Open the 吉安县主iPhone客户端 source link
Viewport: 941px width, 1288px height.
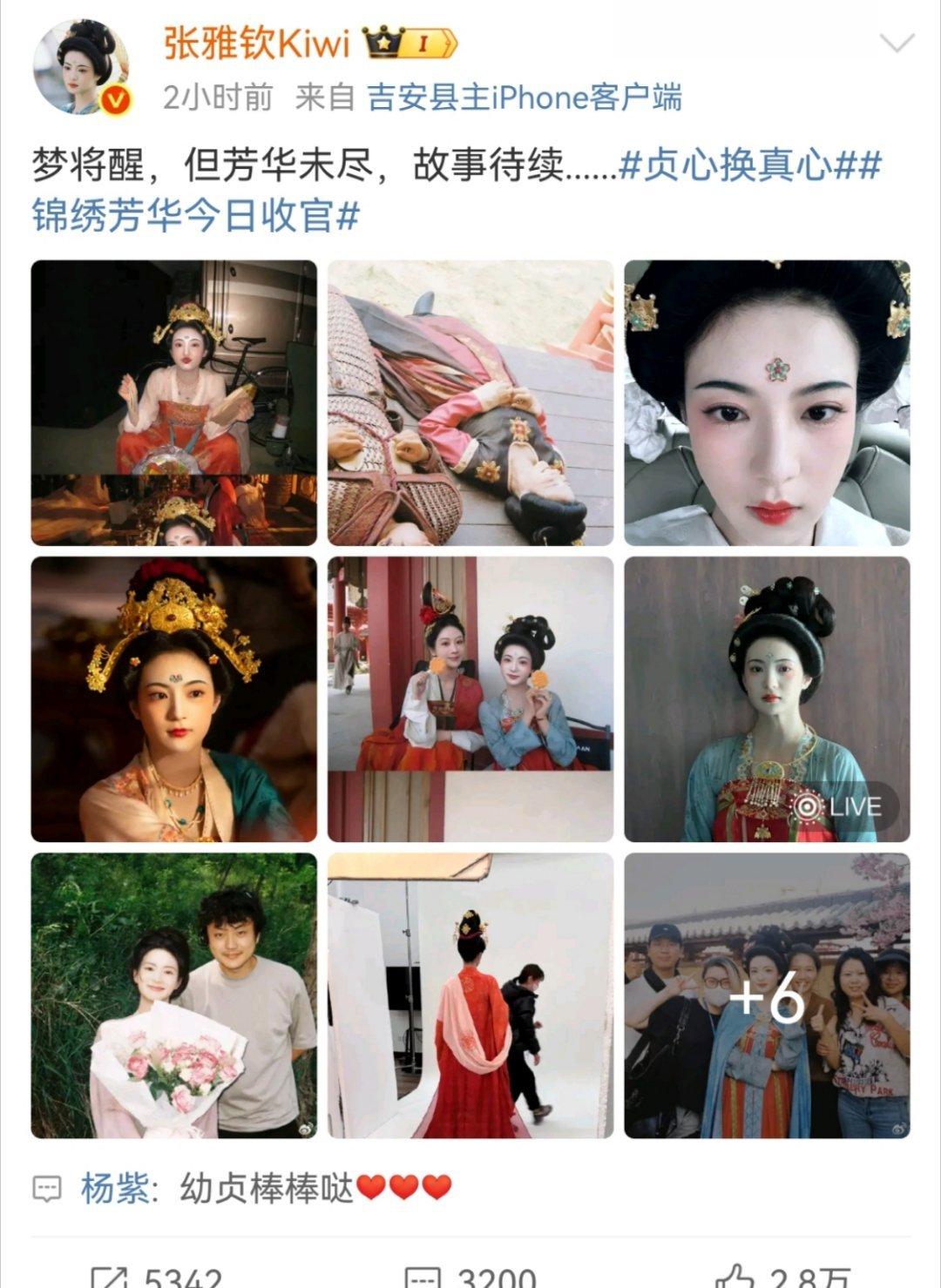coord(524,98)
